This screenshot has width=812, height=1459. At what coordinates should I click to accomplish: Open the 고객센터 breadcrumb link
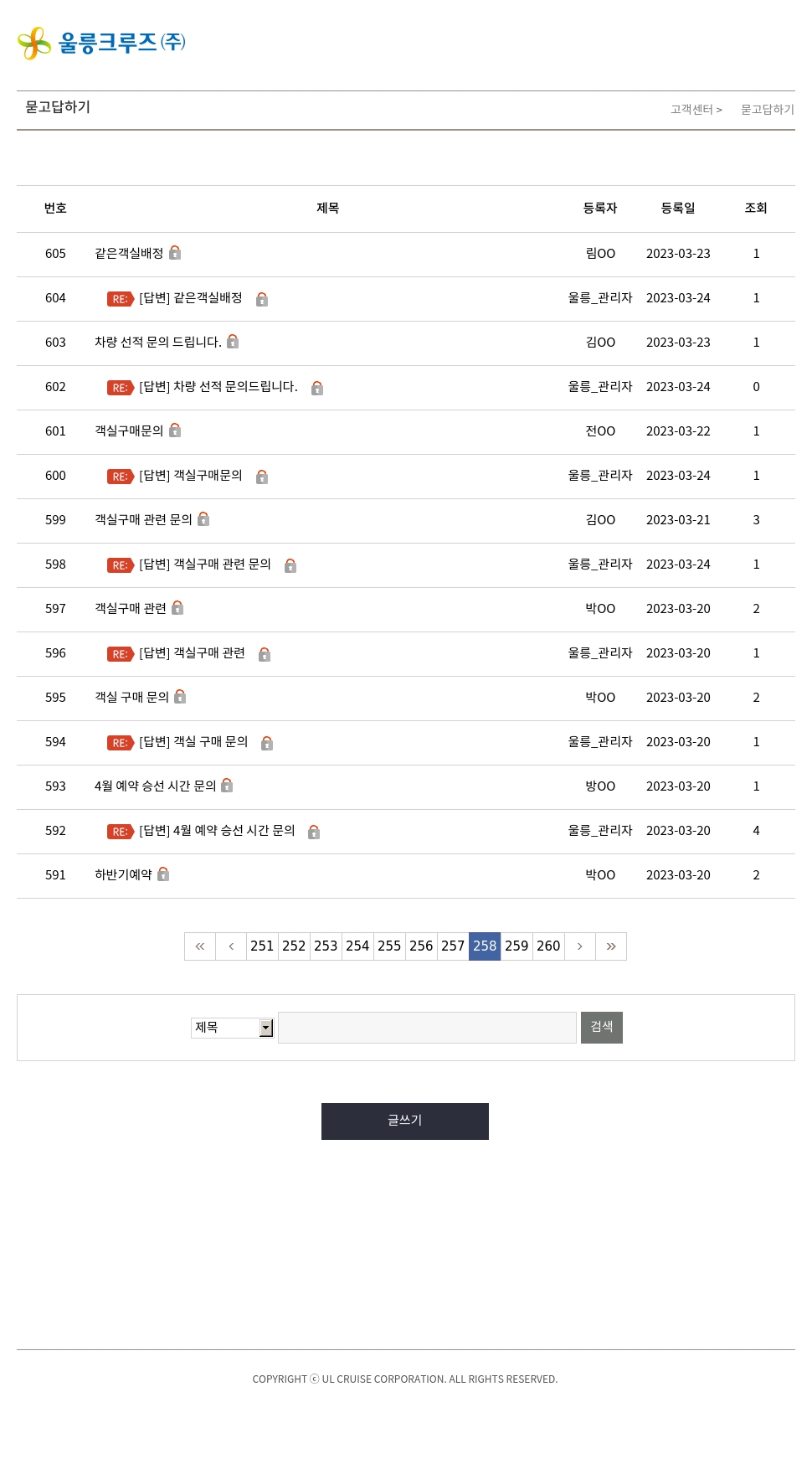(691, 110)
